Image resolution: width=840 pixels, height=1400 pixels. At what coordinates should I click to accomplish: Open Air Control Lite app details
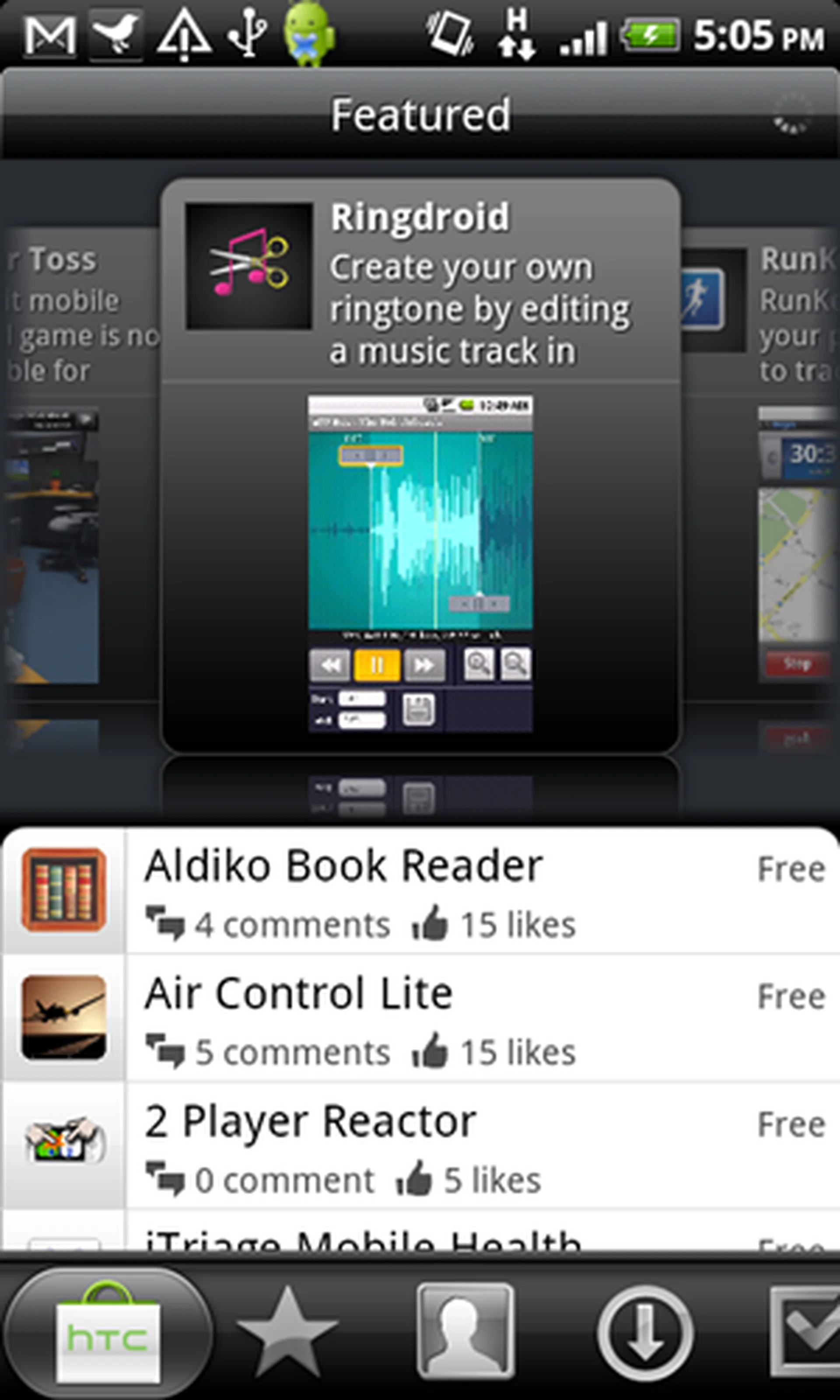coord(420,1018)
